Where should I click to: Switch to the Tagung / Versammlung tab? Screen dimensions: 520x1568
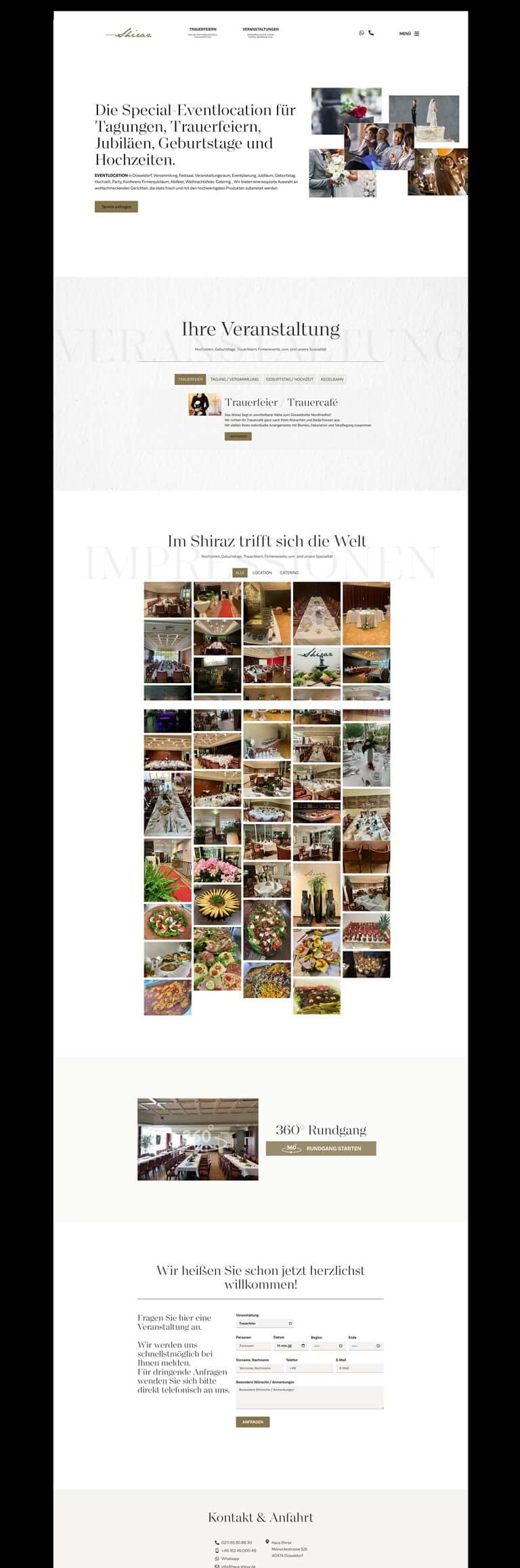click(234, 379)
